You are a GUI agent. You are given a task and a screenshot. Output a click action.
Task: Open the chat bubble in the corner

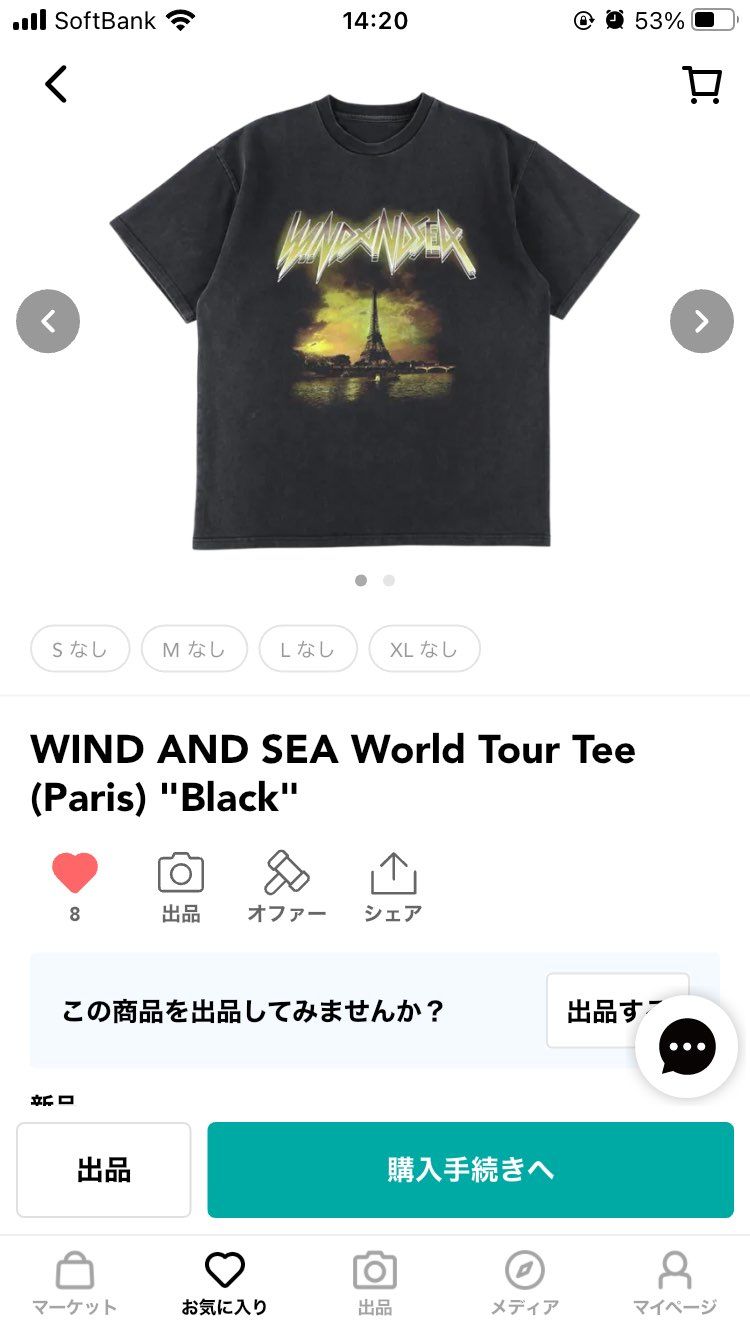[x=685, y=1045]
